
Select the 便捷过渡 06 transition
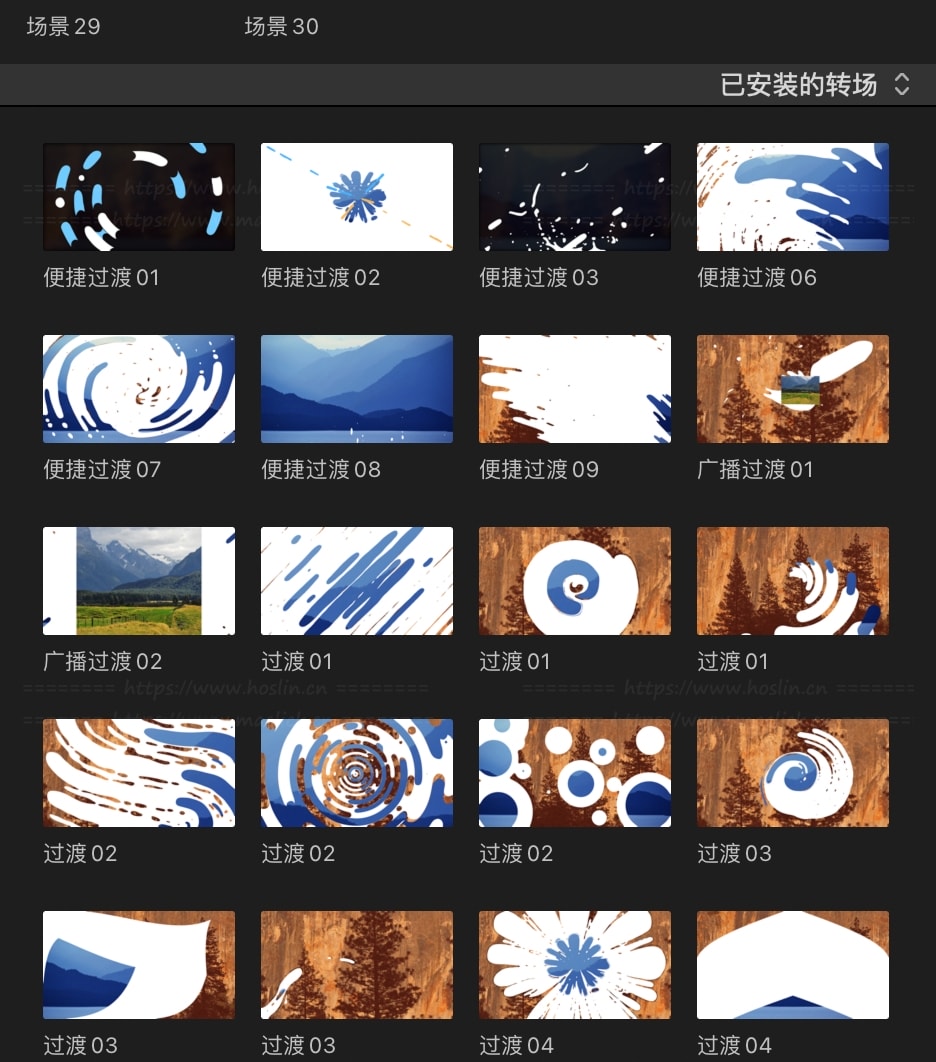(x=793, y=197)
